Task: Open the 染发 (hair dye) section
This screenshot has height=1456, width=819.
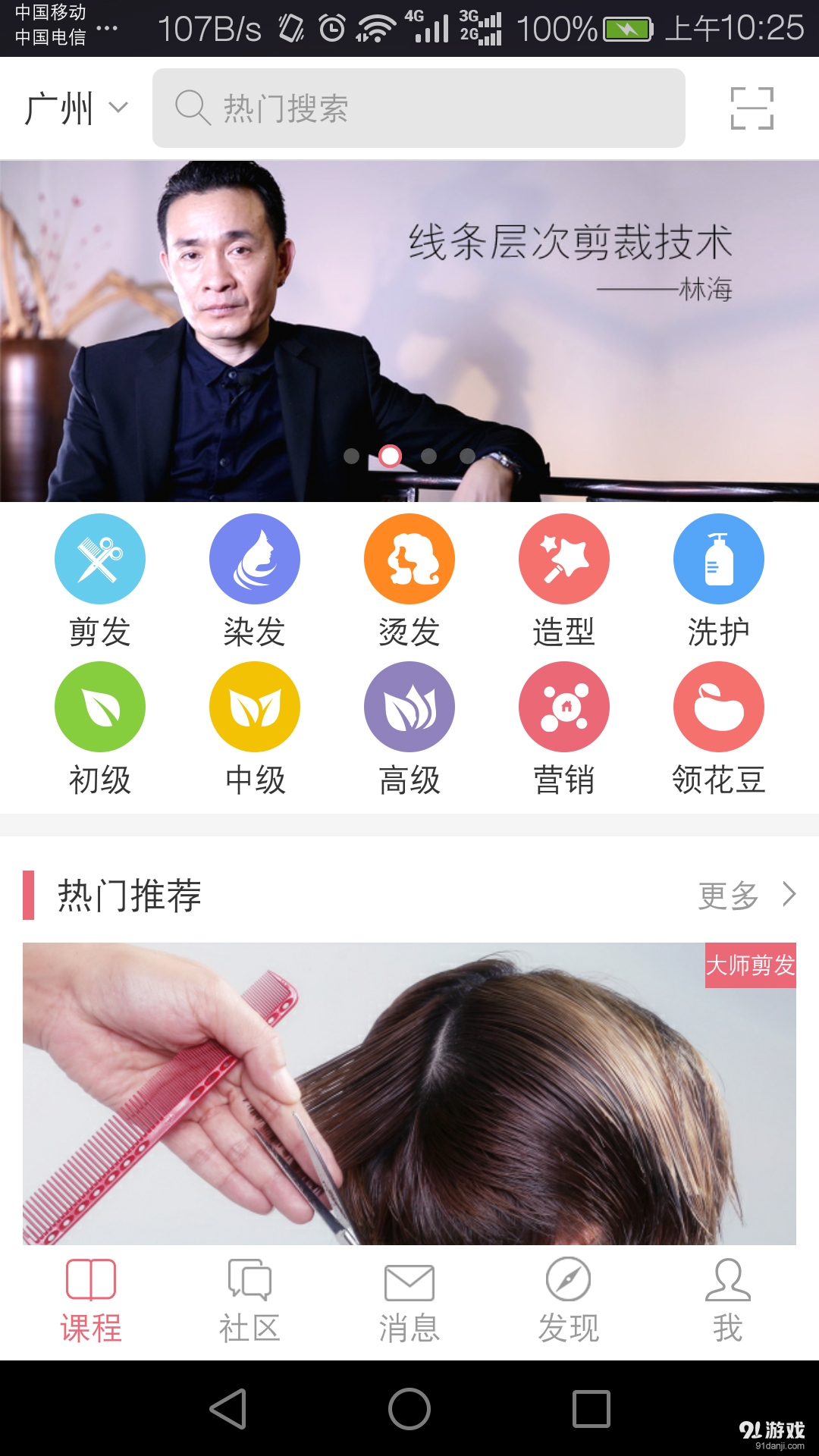Action: coord(254,558)
